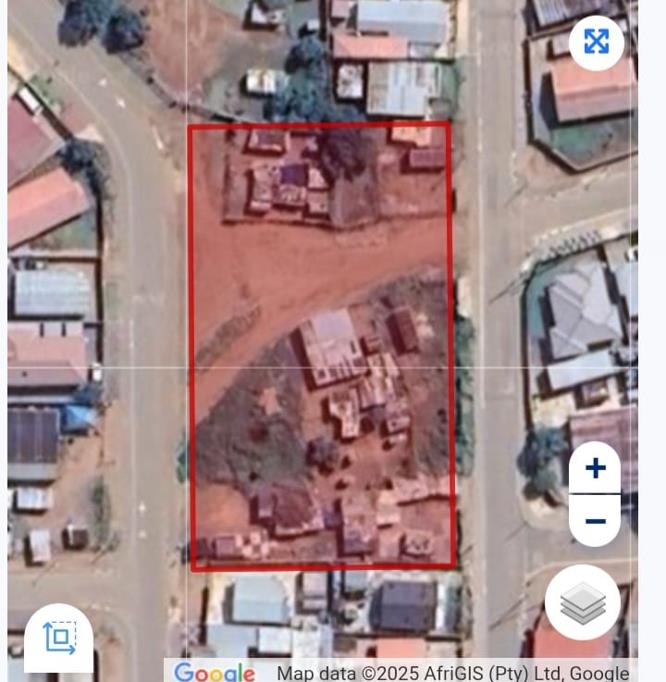Zoom out of the map
The height and width of the screenshot is (682, 666).
595,521
